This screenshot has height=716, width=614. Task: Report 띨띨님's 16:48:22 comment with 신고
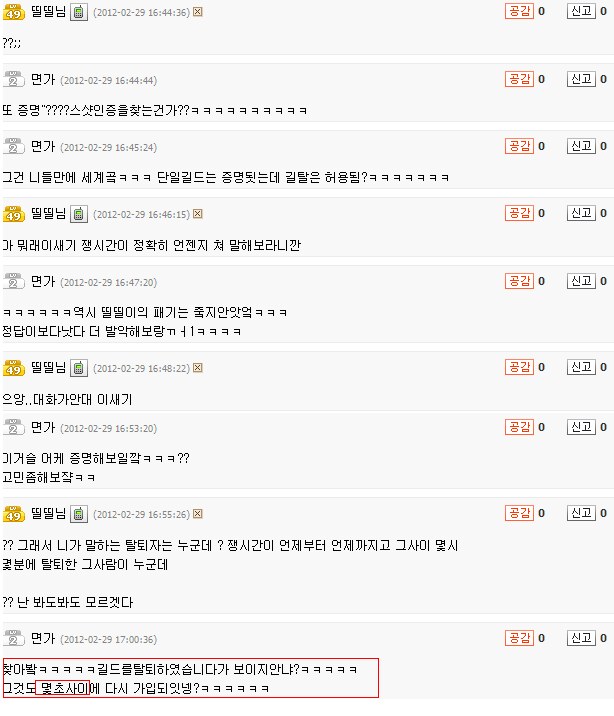pos(580,367)
